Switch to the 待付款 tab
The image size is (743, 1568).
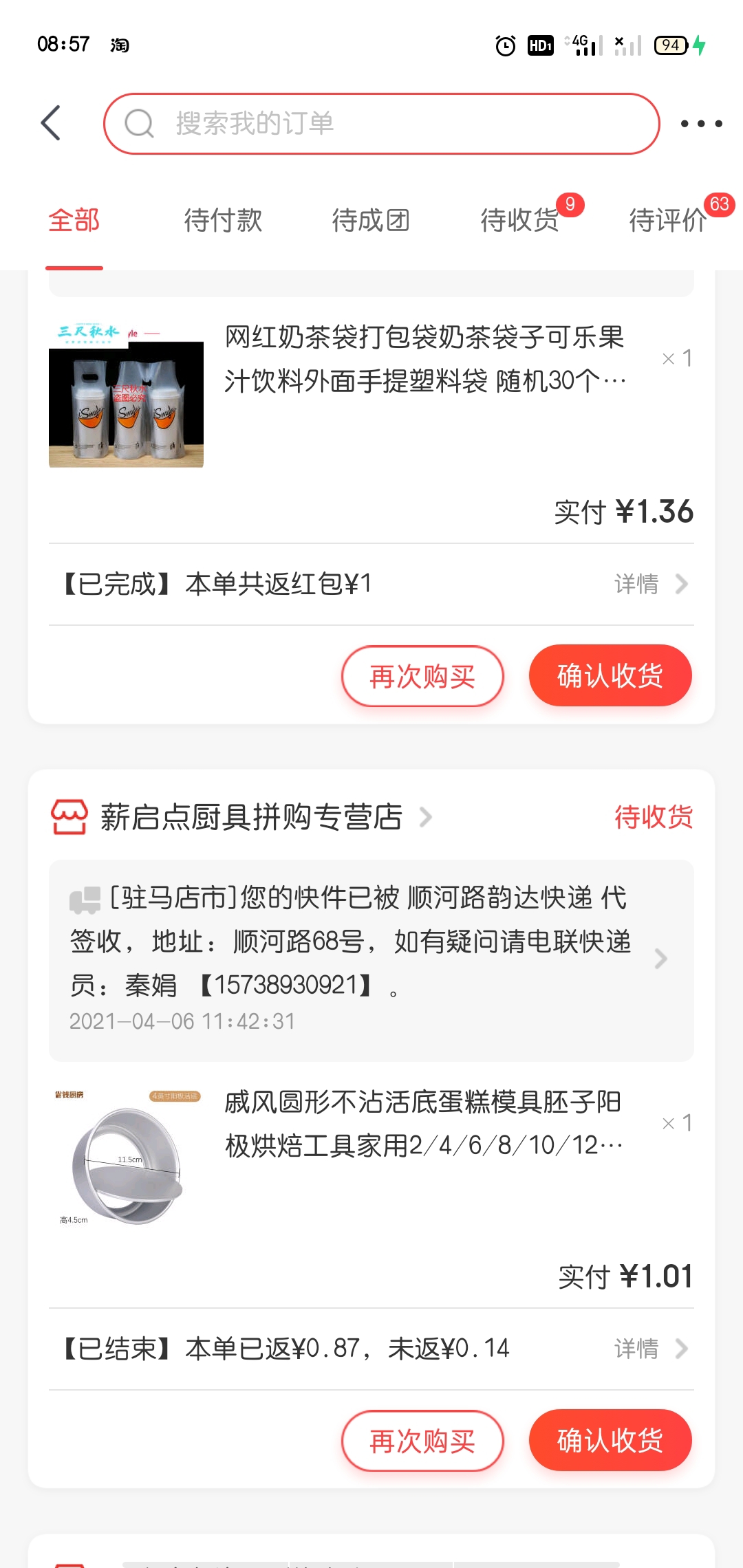click(x=223, y=220)
